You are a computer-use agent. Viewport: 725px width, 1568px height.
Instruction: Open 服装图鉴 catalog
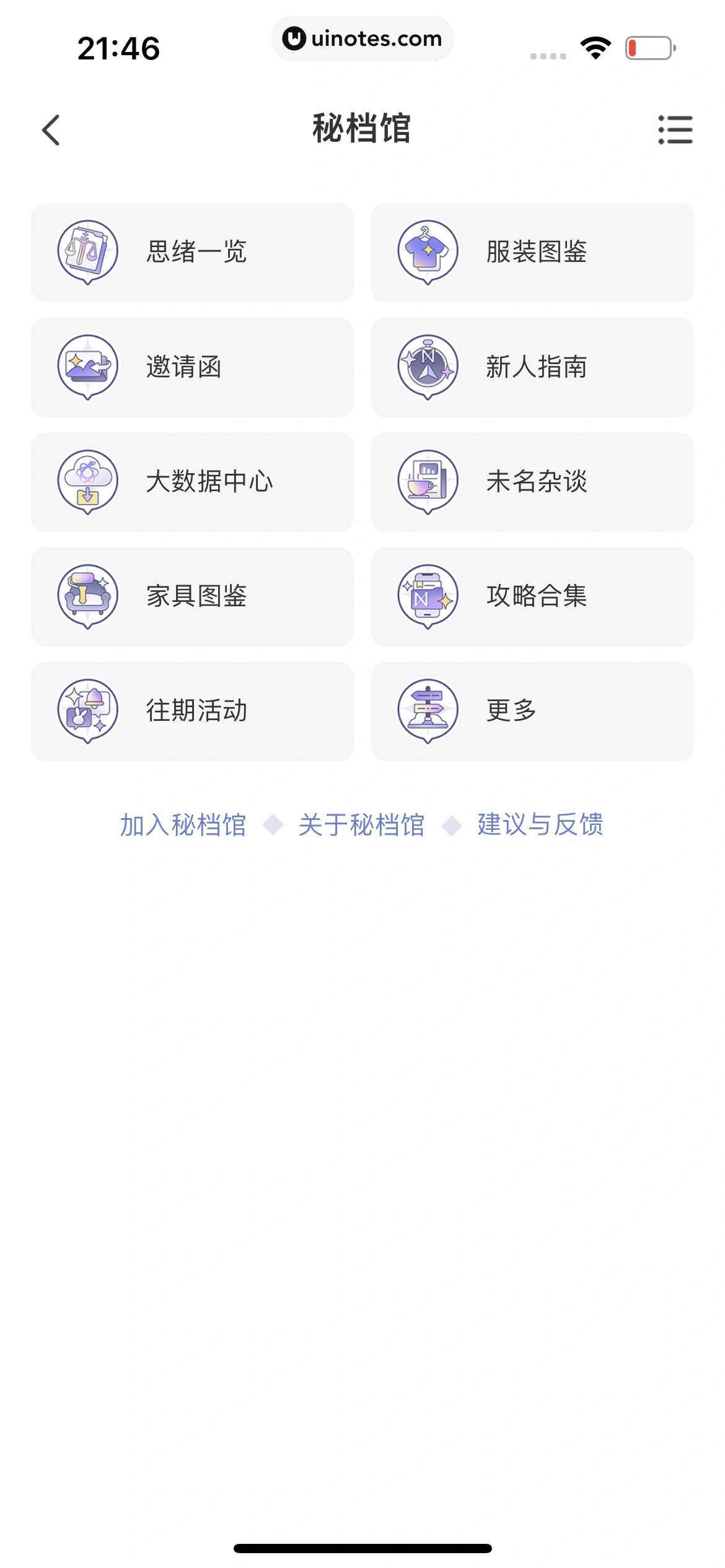point(532,253)
